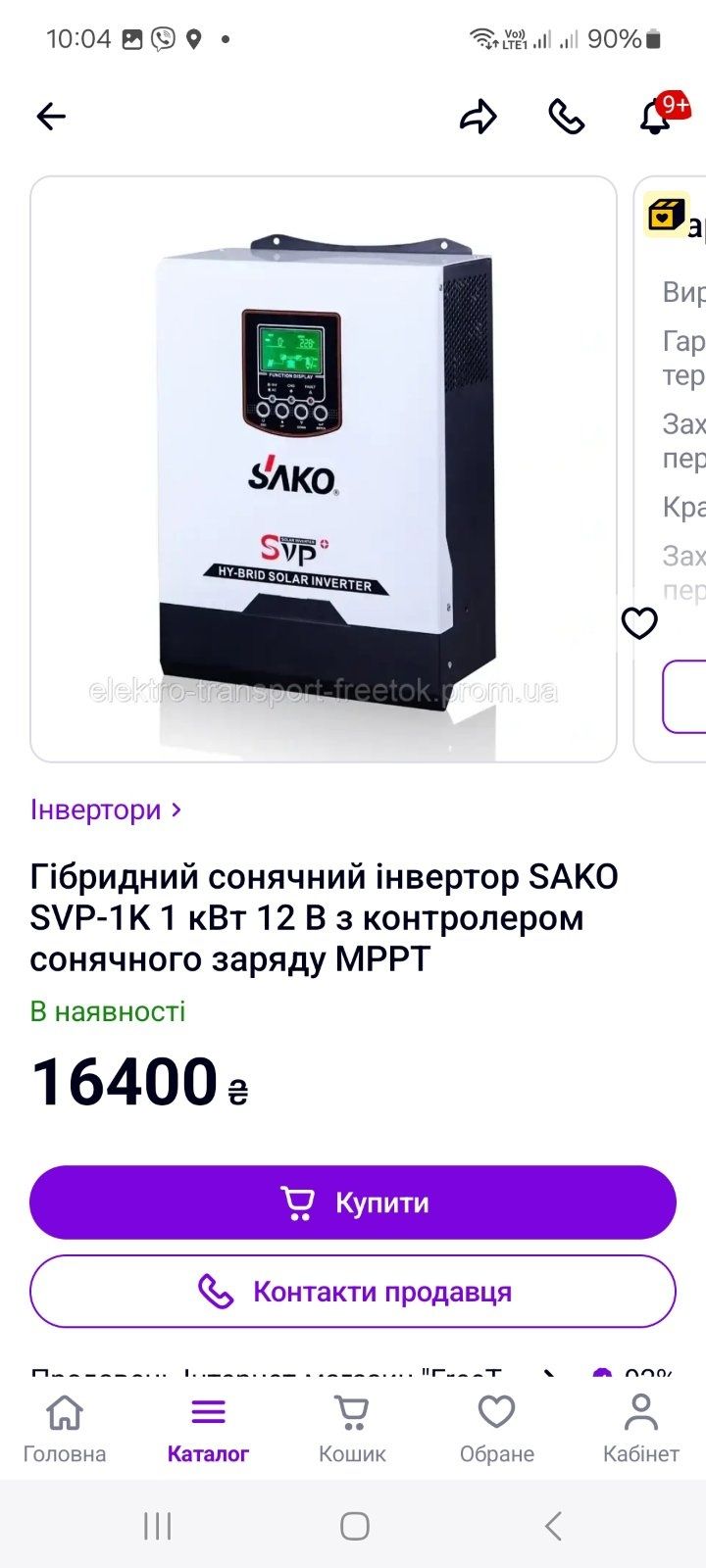Open the Обране tab
The width and height of the screenshot is (706, 1568).
(497, 1430)
